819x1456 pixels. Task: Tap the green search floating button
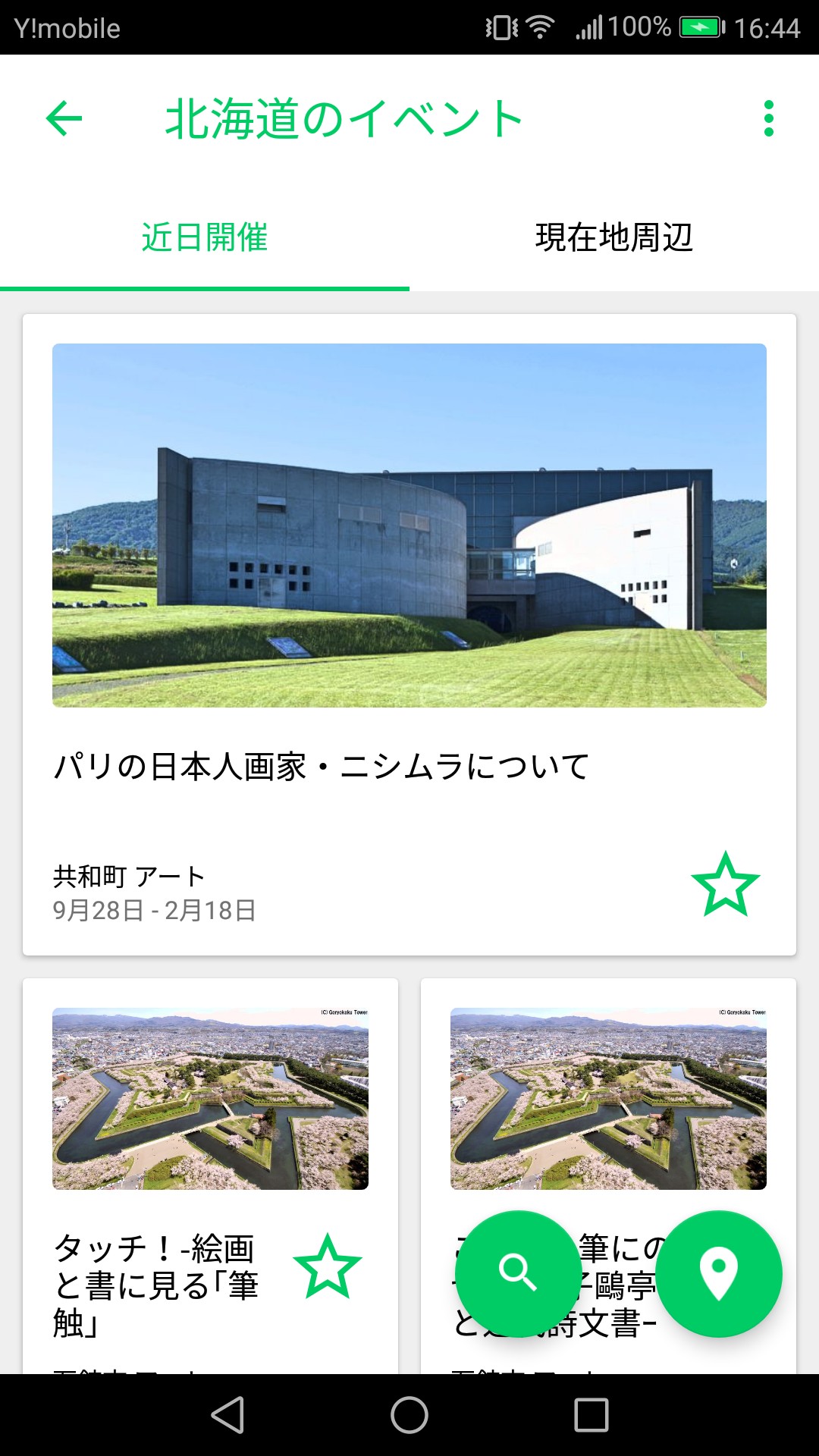(518, 1273)
